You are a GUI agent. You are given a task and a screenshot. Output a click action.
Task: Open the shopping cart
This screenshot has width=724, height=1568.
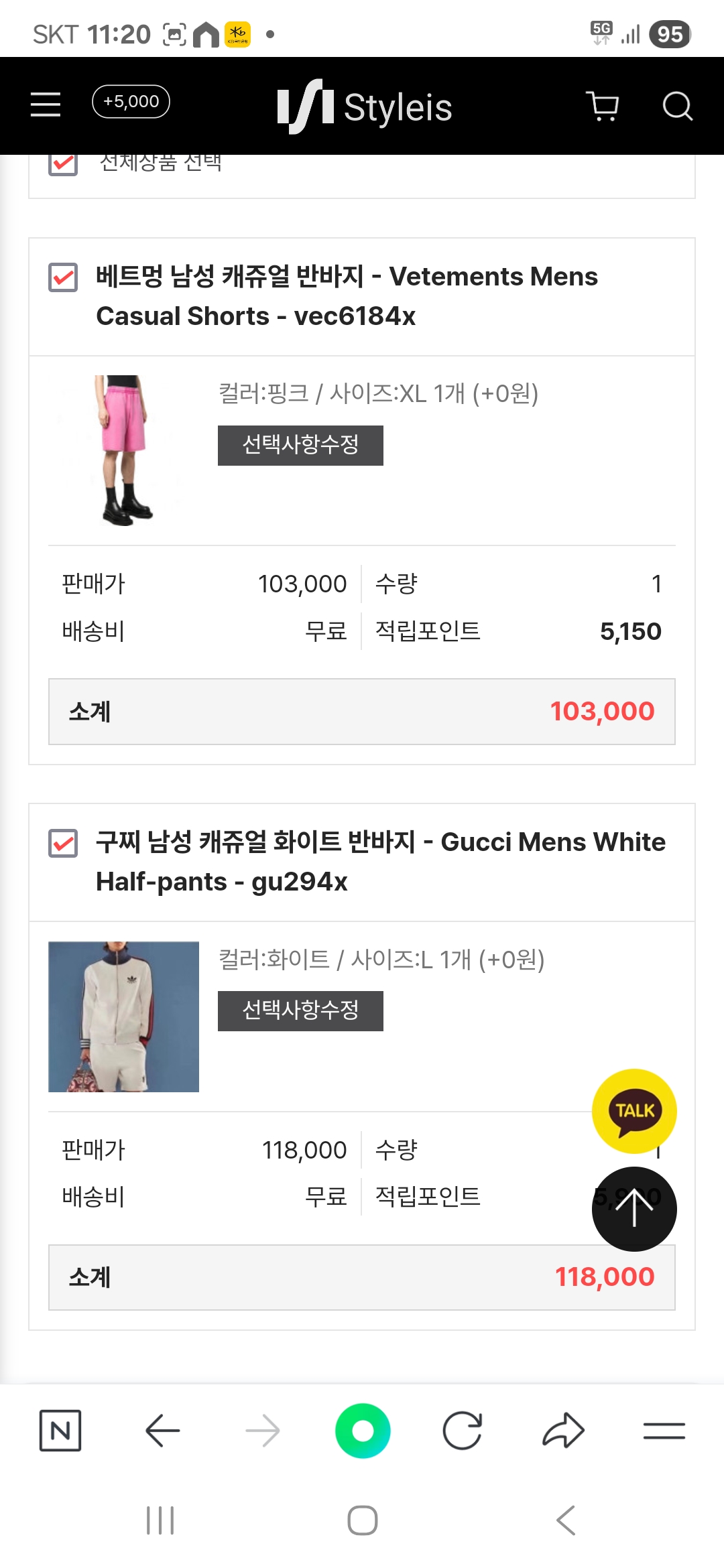tap(602, 106)
